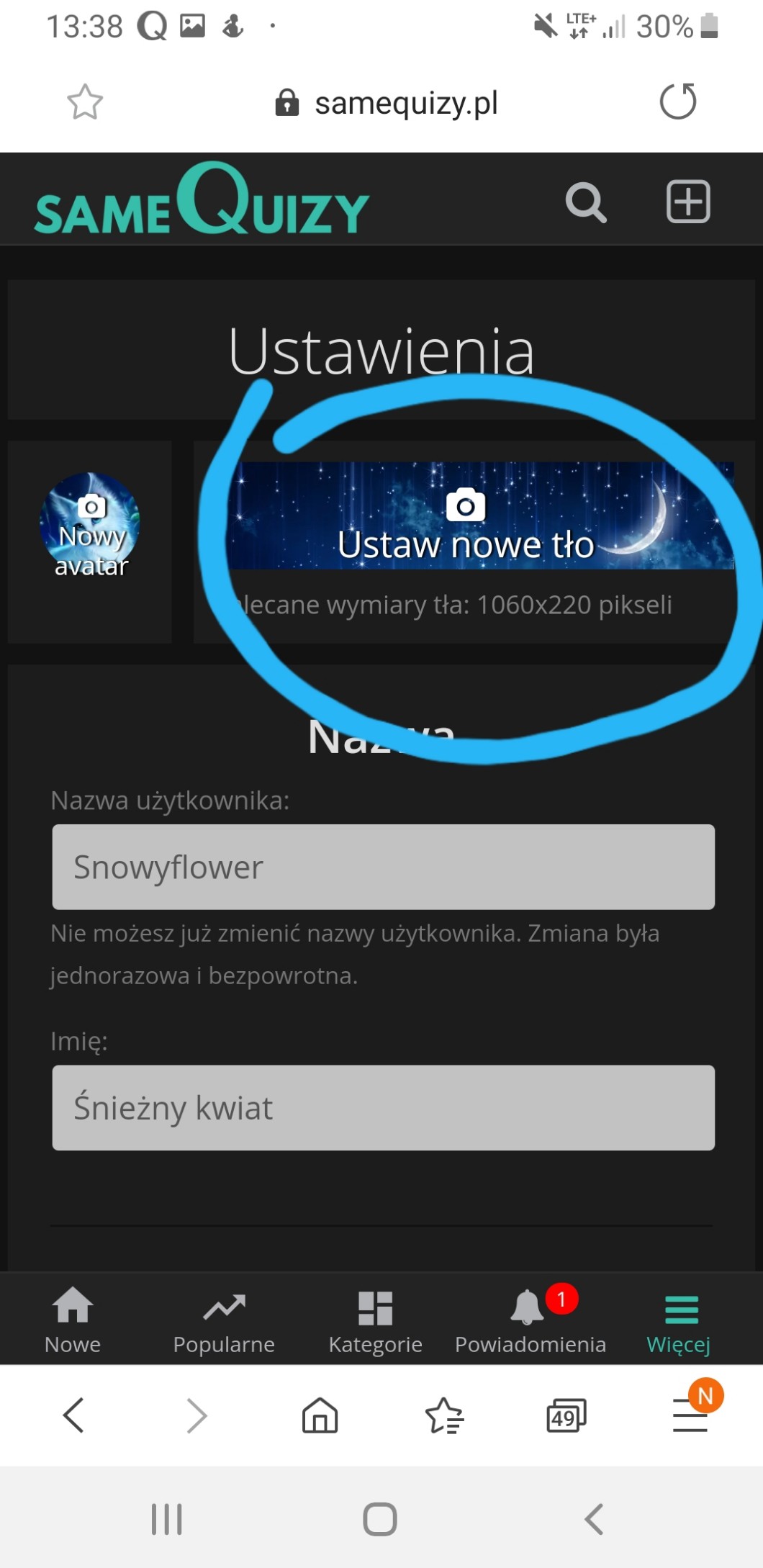Screen dimensions: 763x1568
Task: Tap the plus icon to create a quiz
Action: click(688, 202)
